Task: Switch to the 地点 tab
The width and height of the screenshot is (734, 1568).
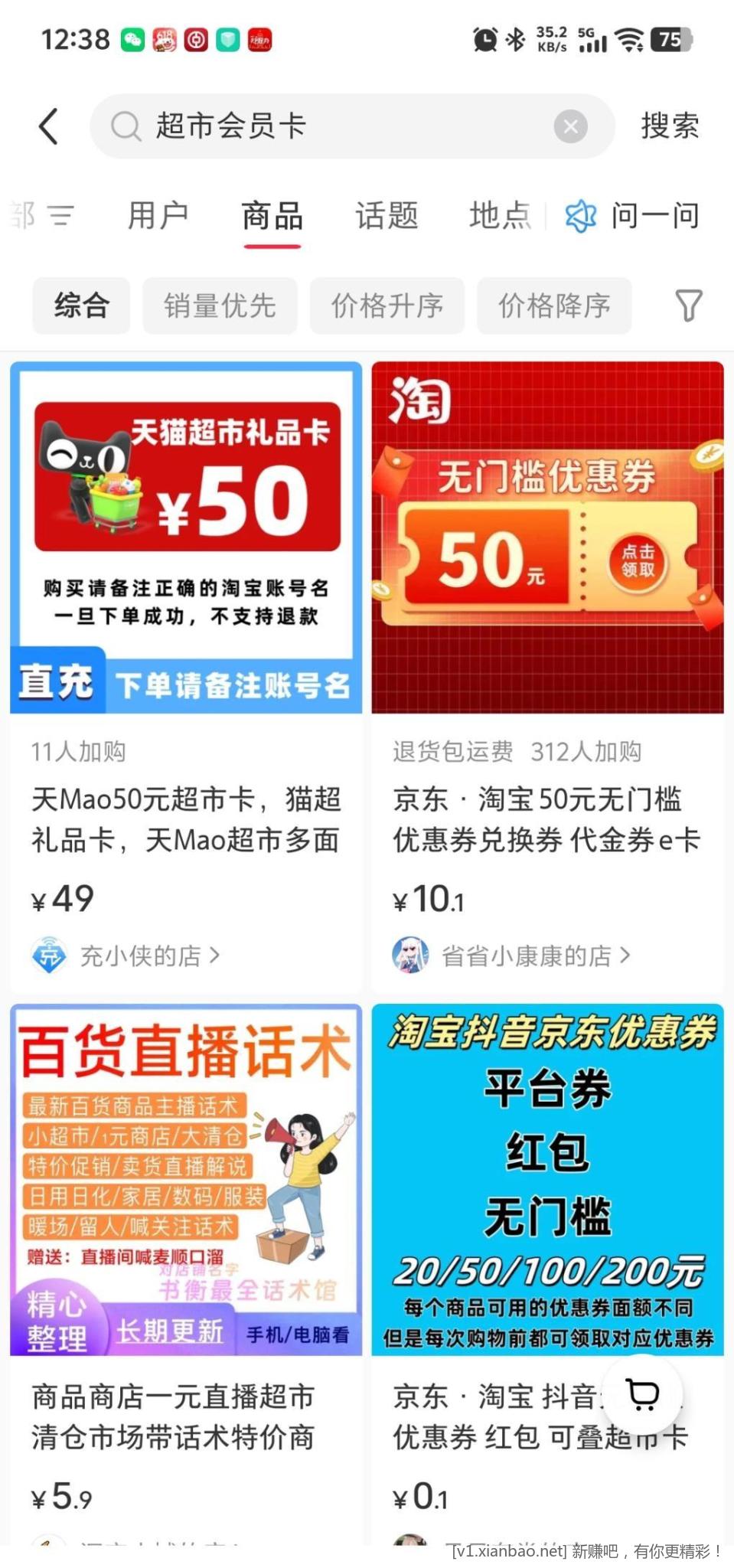Action: tap(500, 215)
